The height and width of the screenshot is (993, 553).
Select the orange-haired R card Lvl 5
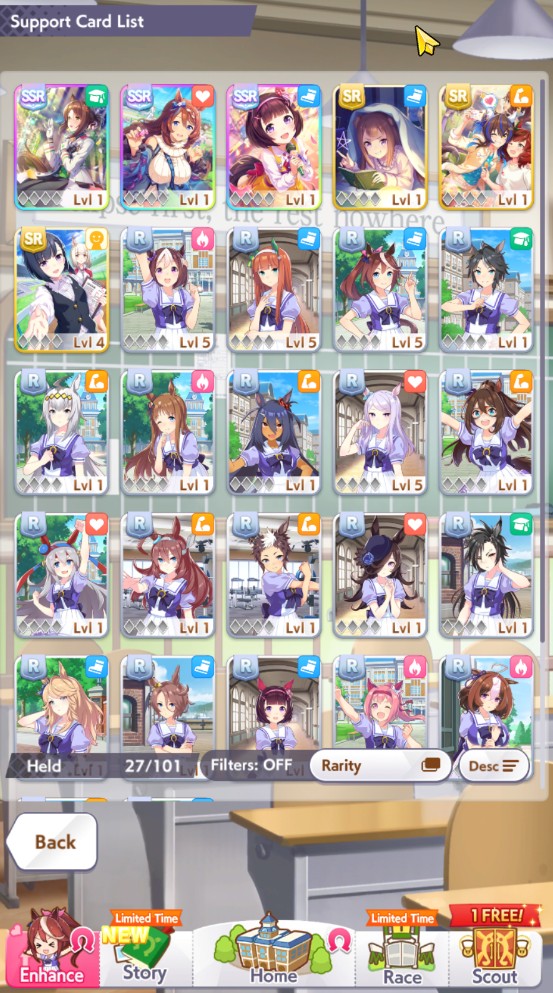click(x=274, y=290)
